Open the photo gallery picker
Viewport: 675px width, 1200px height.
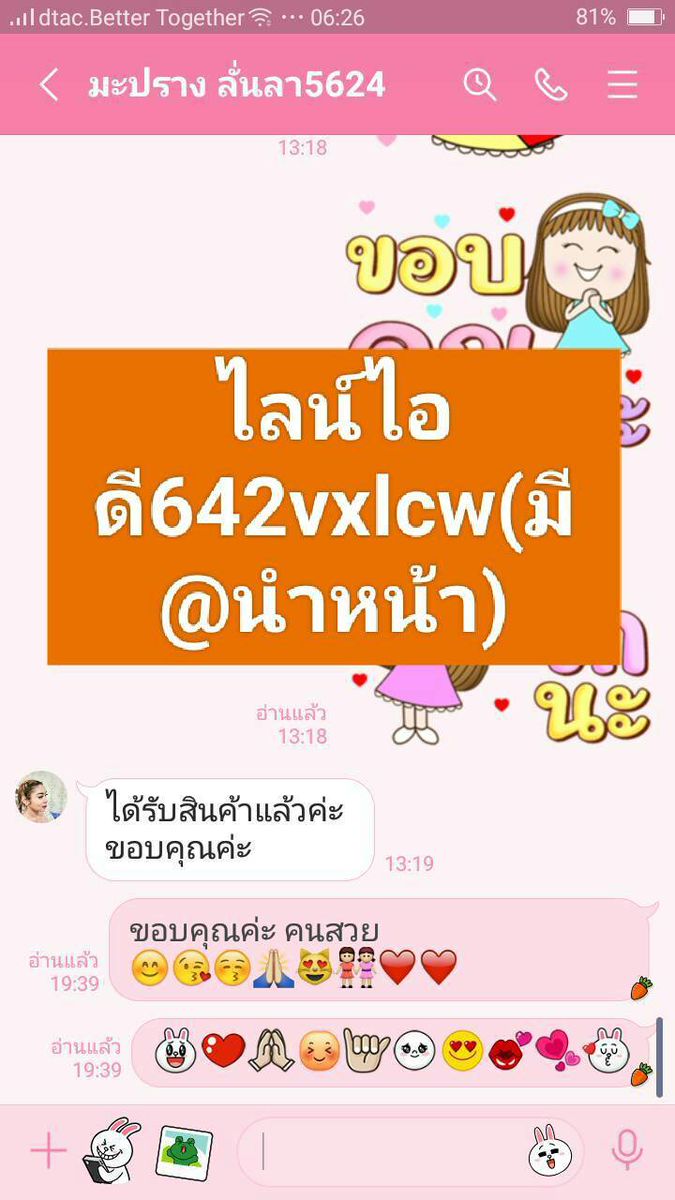[185, 1152]
